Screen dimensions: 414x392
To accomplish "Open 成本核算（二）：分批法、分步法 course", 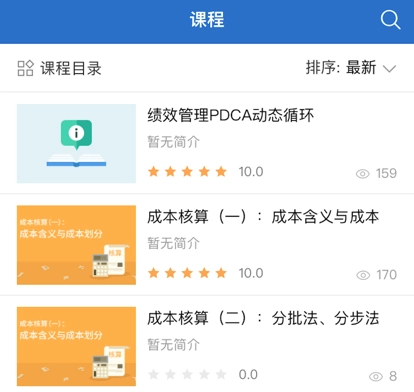I will pyautogui.click(x=207, y=345).
